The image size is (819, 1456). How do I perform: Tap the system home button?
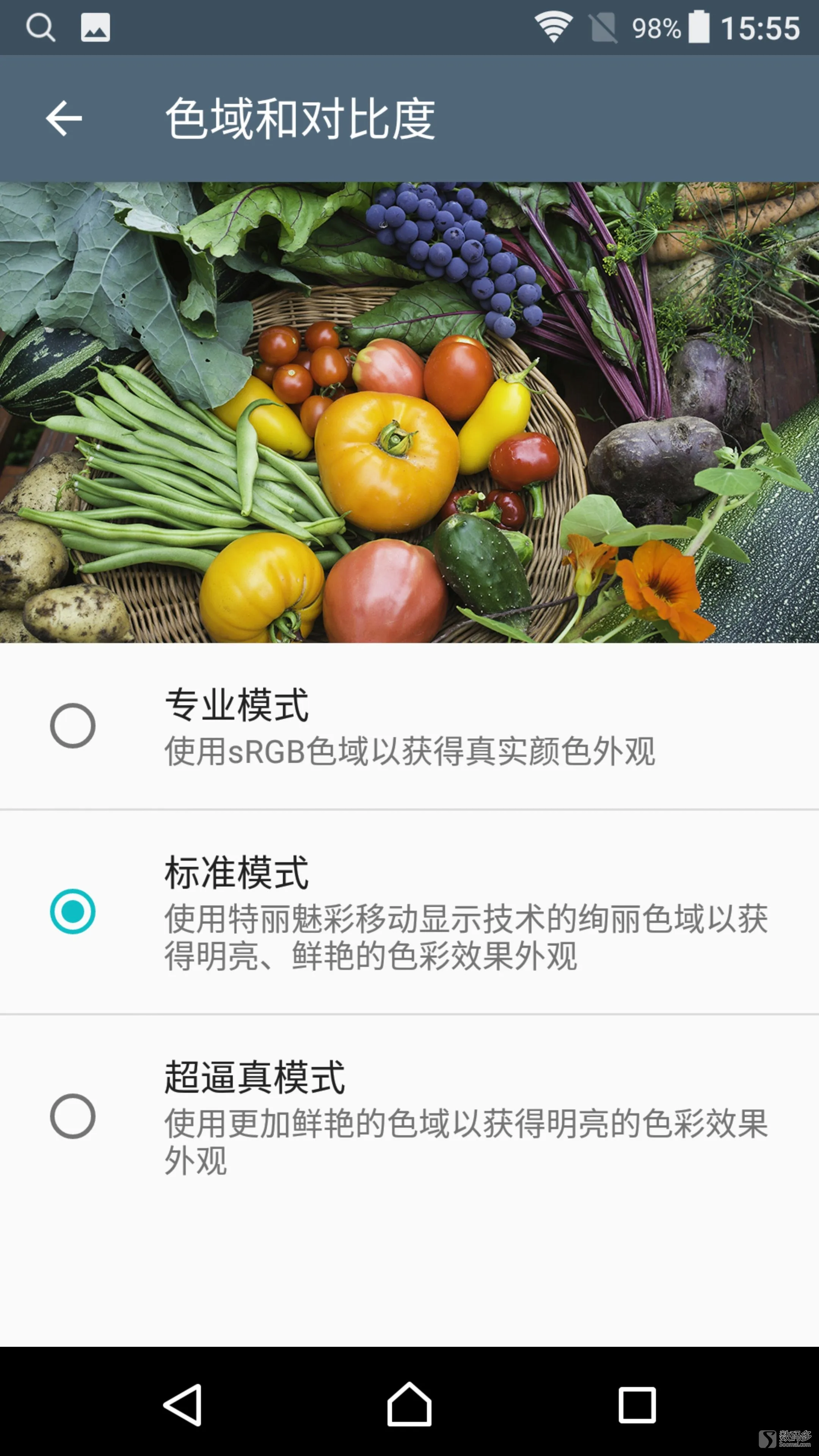(x=409, y=1404)
